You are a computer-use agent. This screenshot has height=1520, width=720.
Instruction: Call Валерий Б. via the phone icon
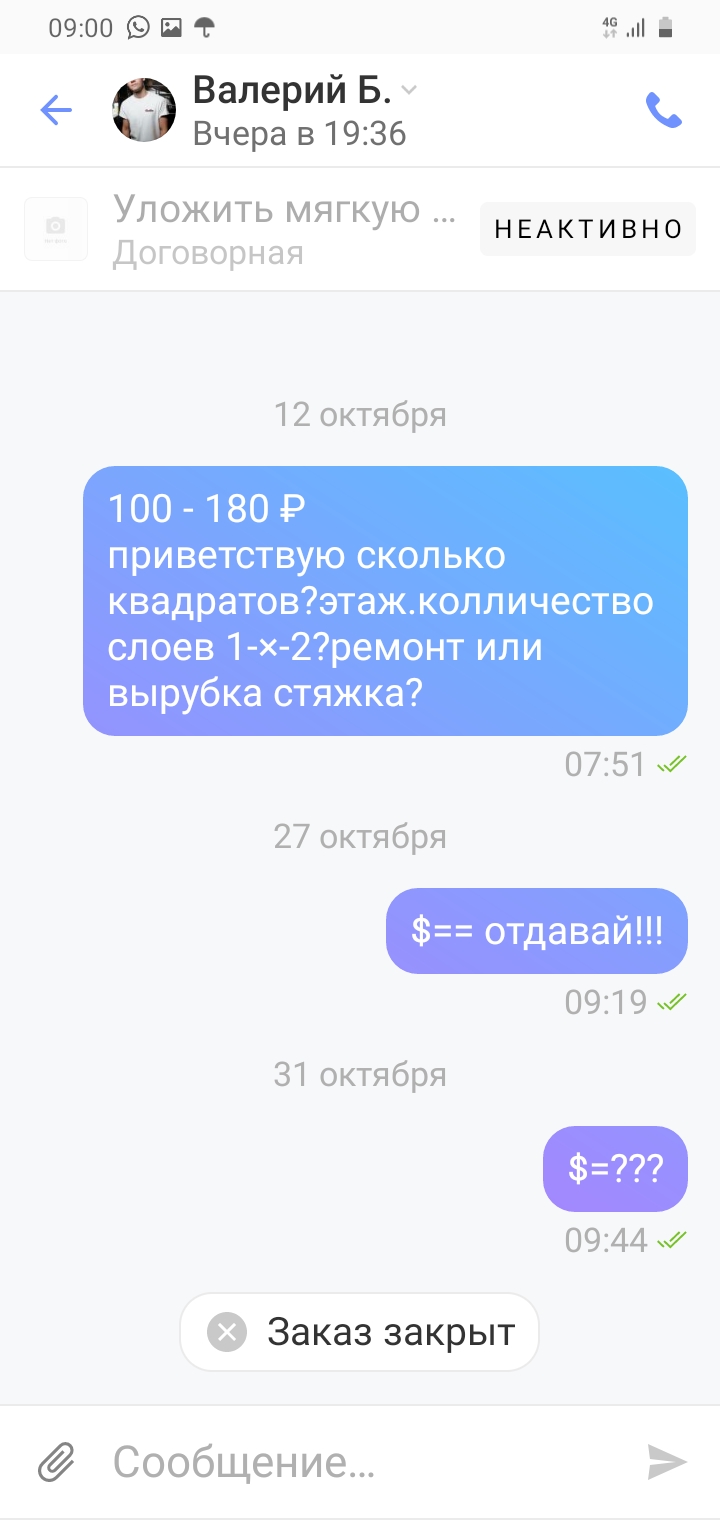[x=664, y=110]
